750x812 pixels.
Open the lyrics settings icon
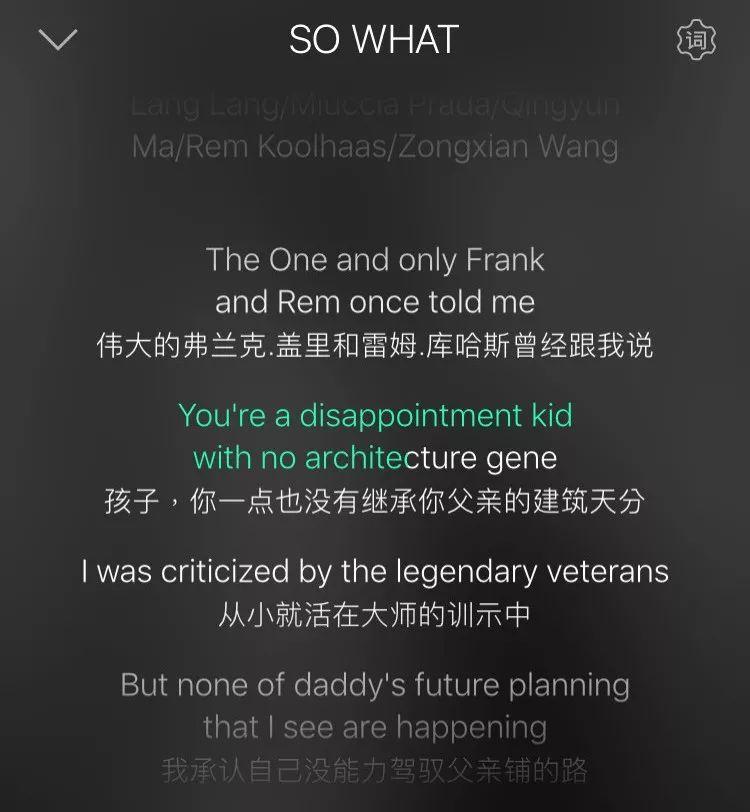(696, 41)
